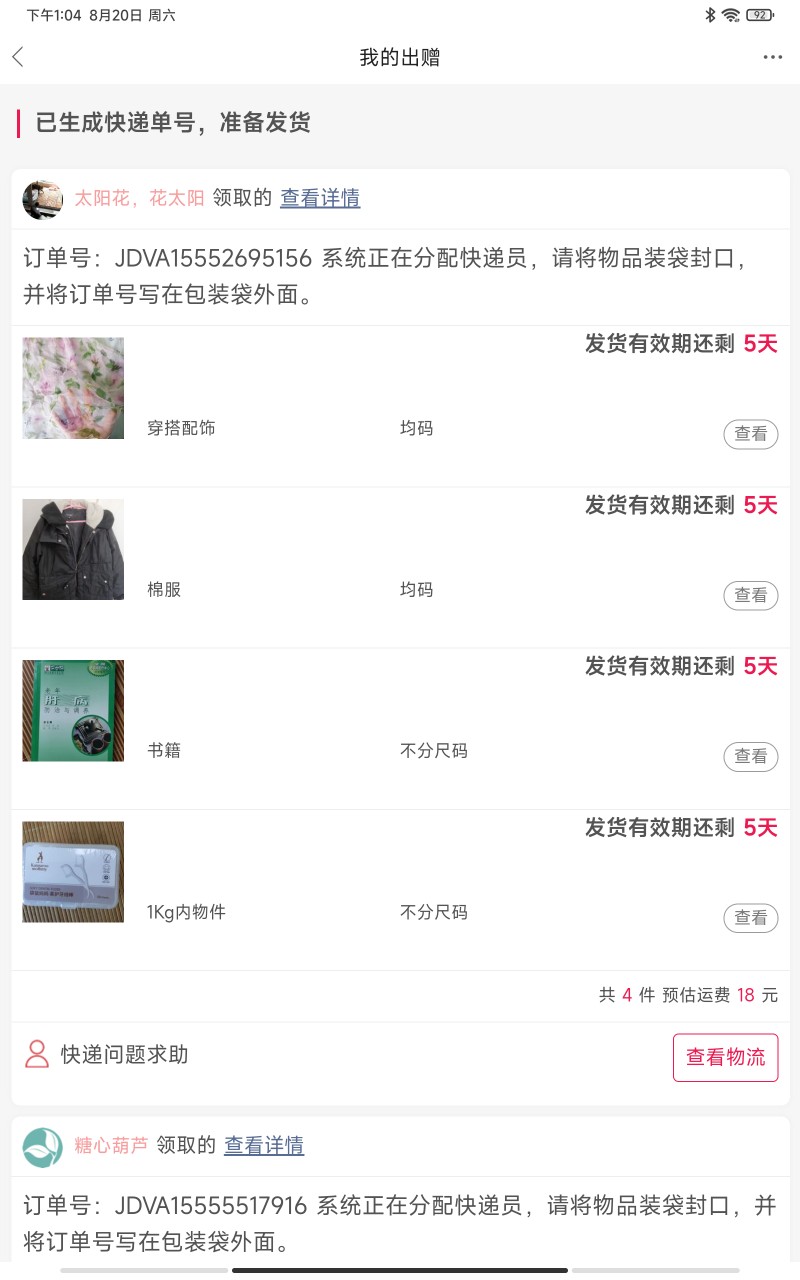Go back from 我的出赠 page
Image resolution: width=800 pixels, height=1280 pixels.
point(18,57)
